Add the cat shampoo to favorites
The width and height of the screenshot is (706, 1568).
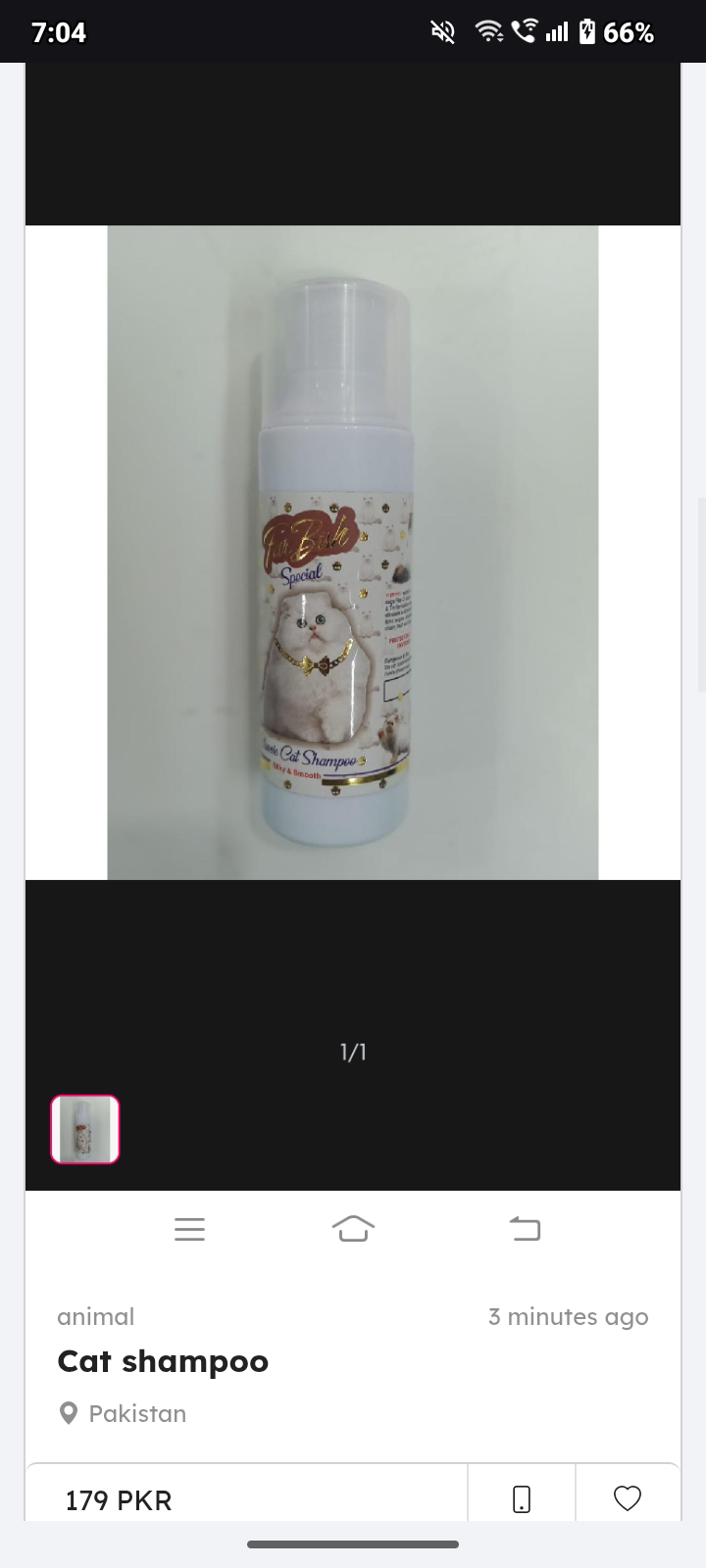[x=627, y=1498]
